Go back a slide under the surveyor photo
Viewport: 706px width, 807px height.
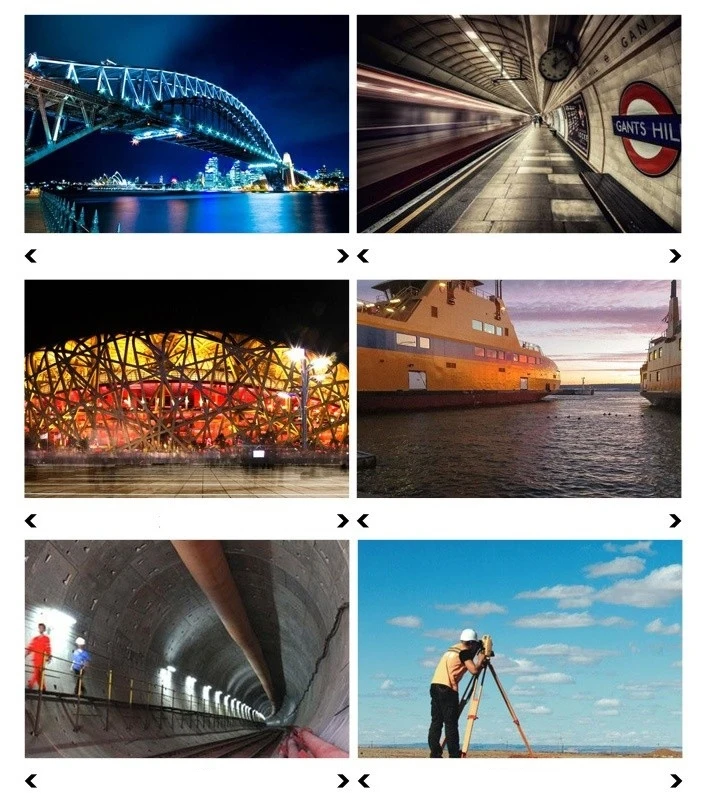click(x=364, y=781)
